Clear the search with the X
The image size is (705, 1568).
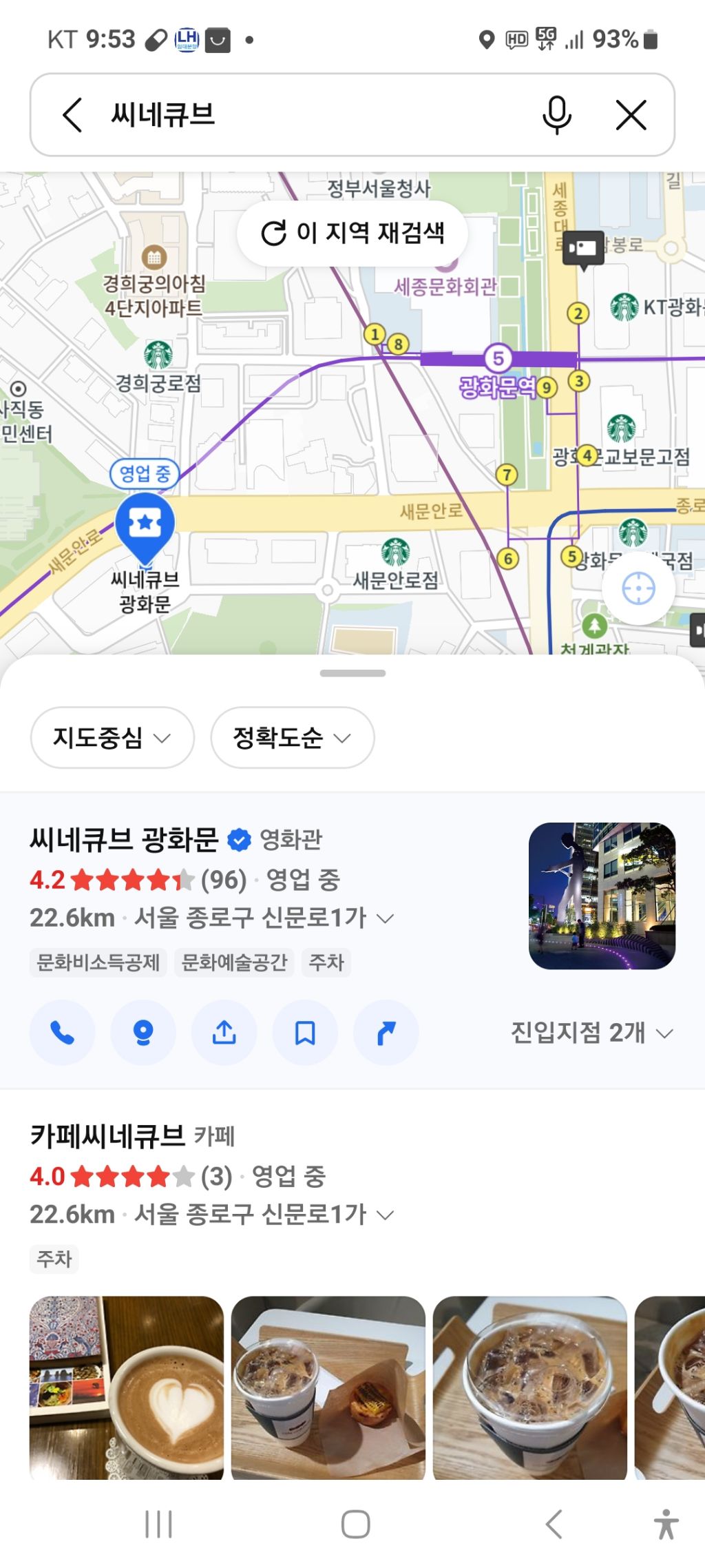pyautogui.click(x=631, y=115)
